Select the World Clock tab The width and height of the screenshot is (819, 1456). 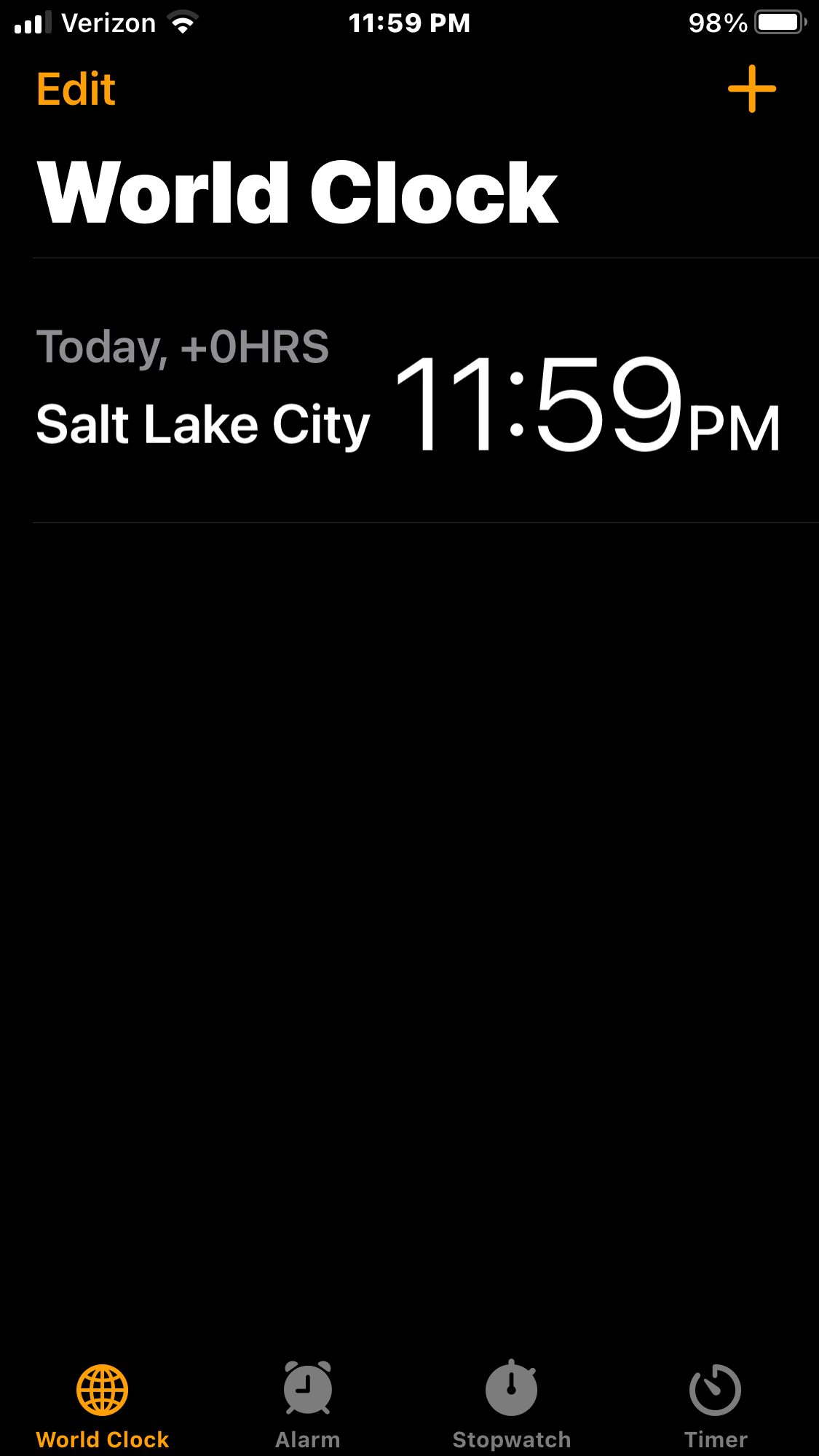pyautogui.click(x=103, y=1404)
